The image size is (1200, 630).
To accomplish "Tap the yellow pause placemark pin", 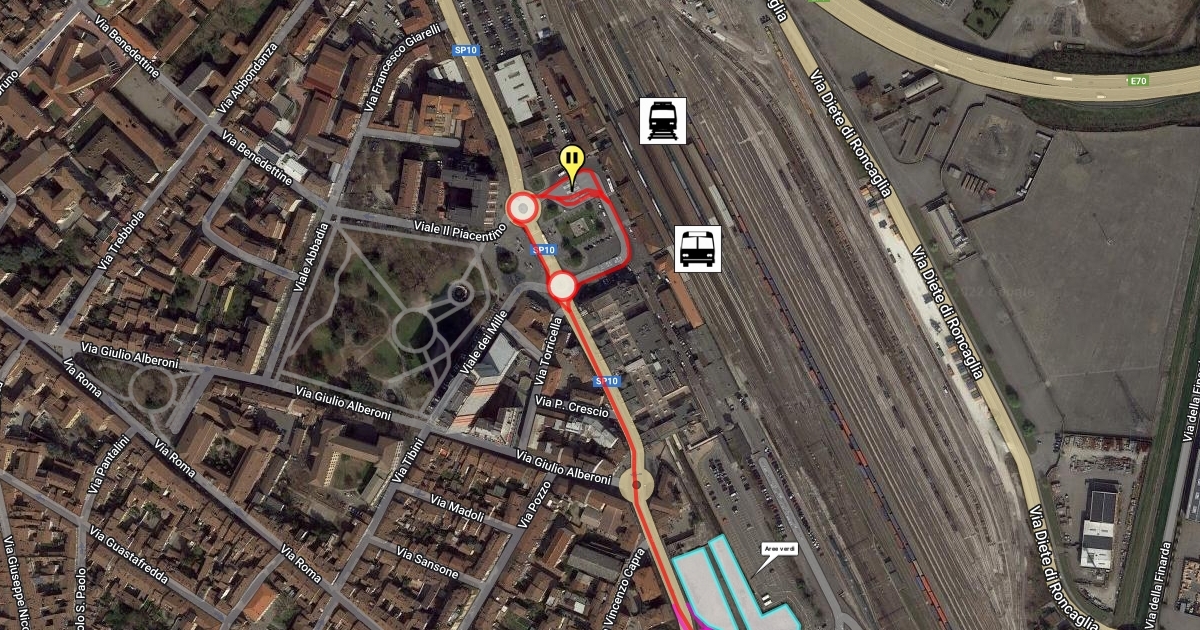I will [571, 161].
